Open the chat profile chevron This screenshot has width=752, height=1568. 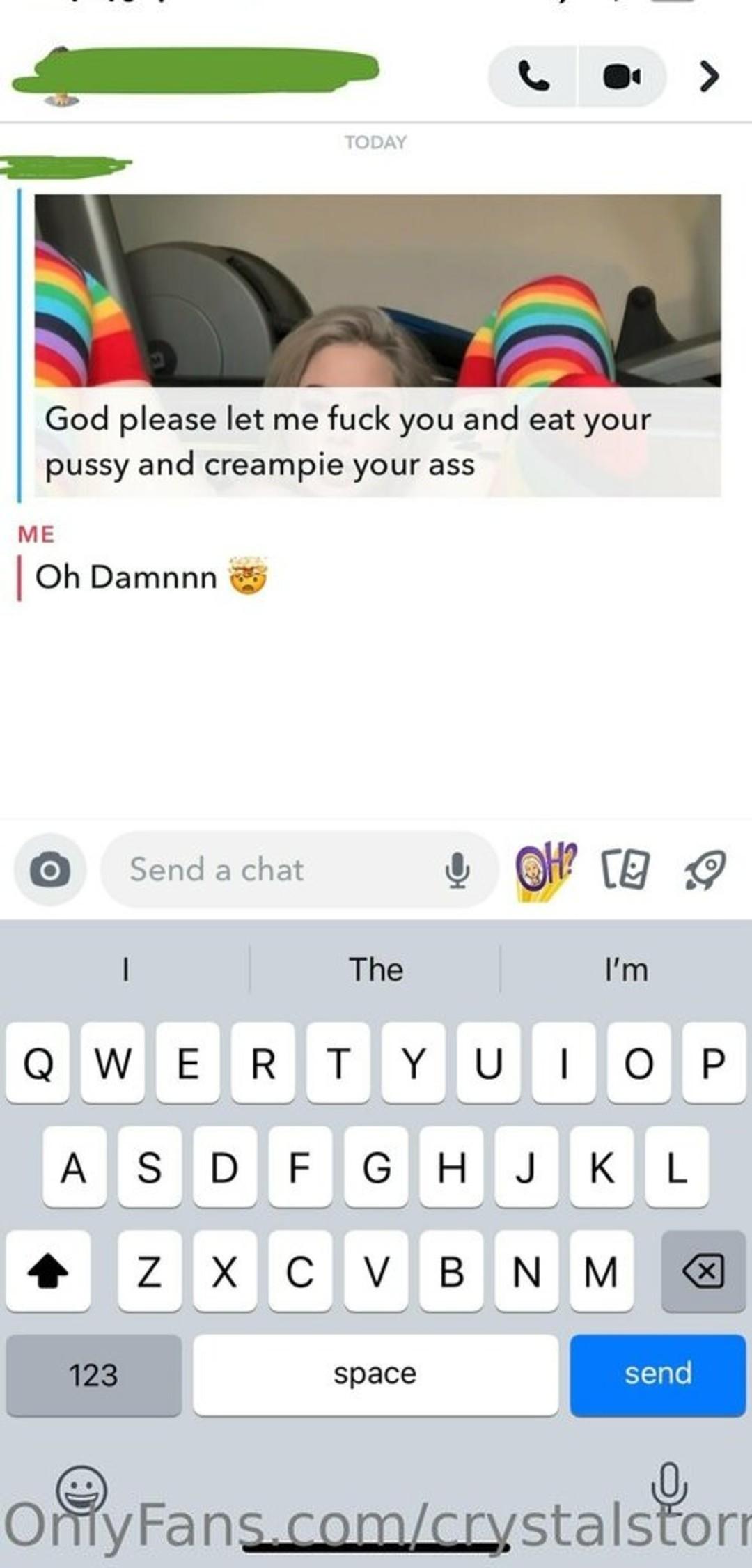coord(708,76)
